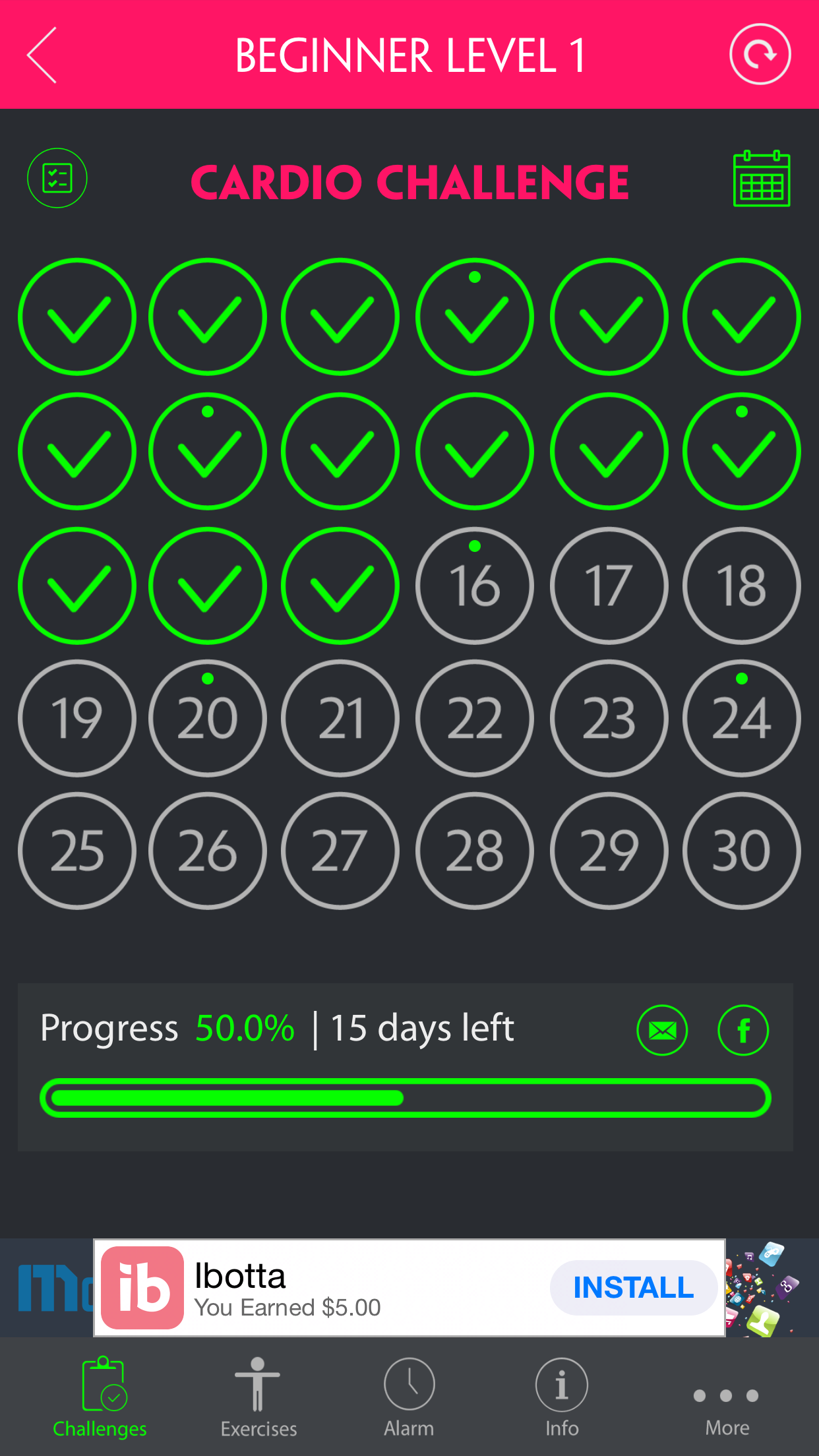Viewport: 819px width, 1456px height.
Task: Go back using the header arrow
Action: click(x=42, y=55)
